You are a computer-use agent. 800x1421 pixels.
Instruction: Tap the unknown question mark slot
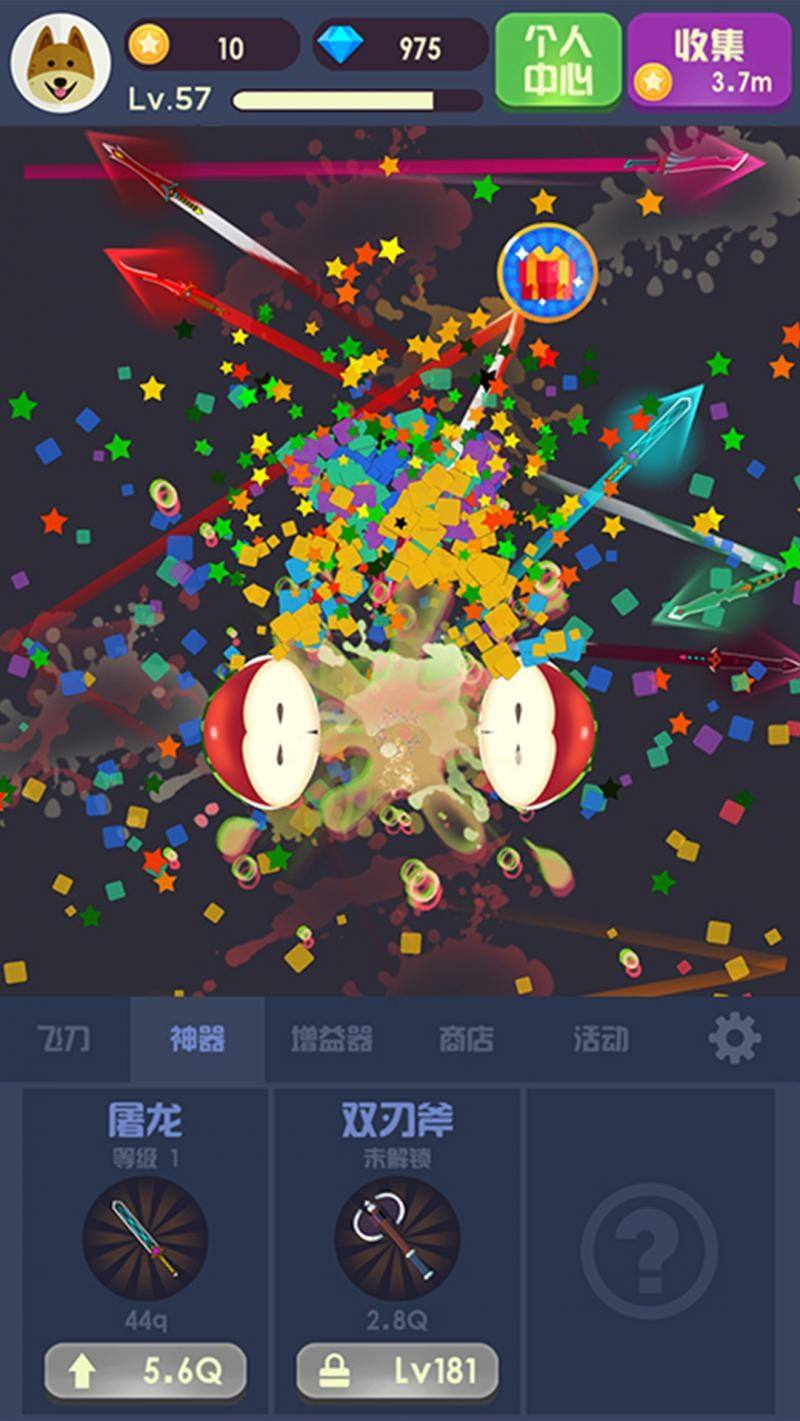649,1250
